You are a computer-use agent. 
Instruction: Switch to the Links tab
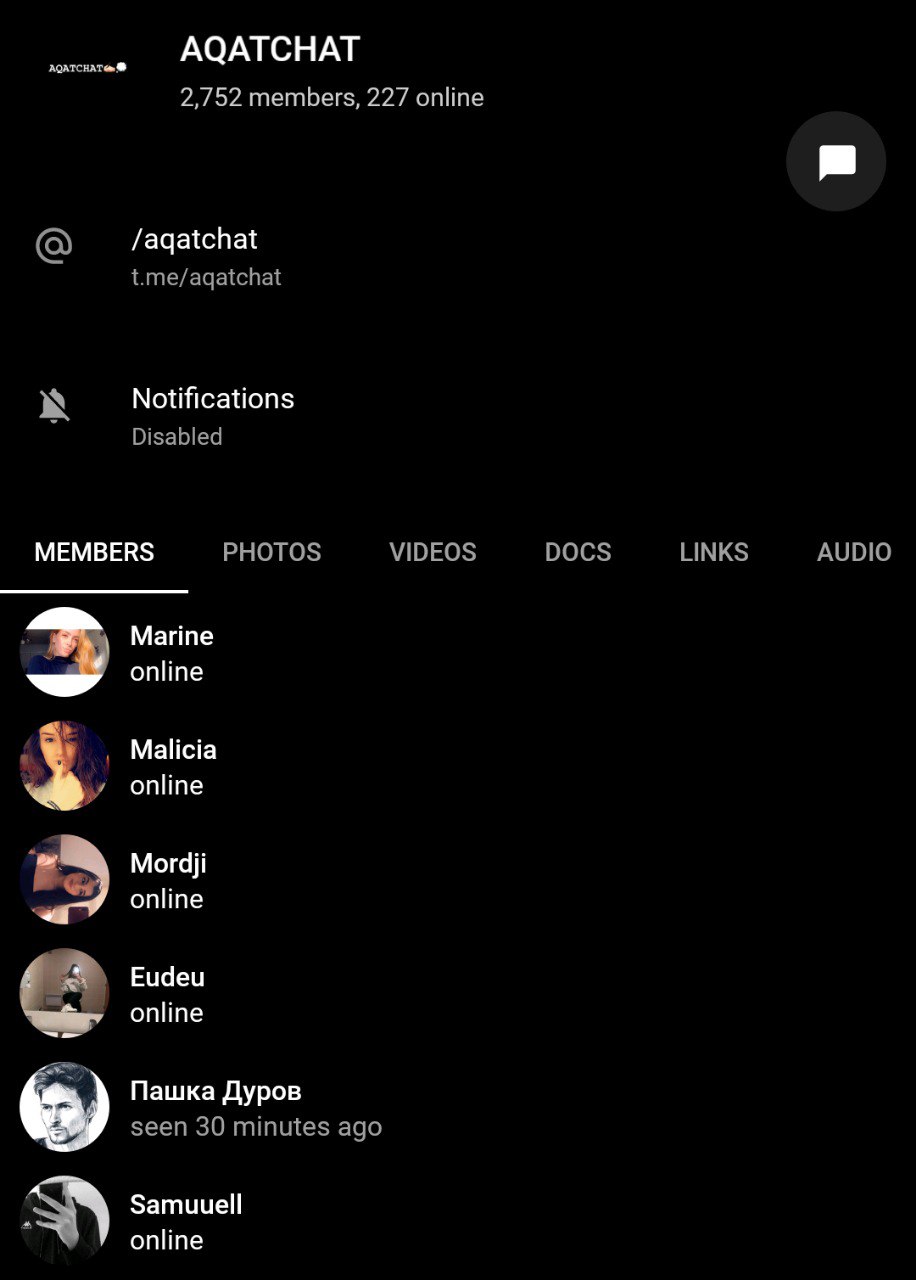[x=713, y=552]
